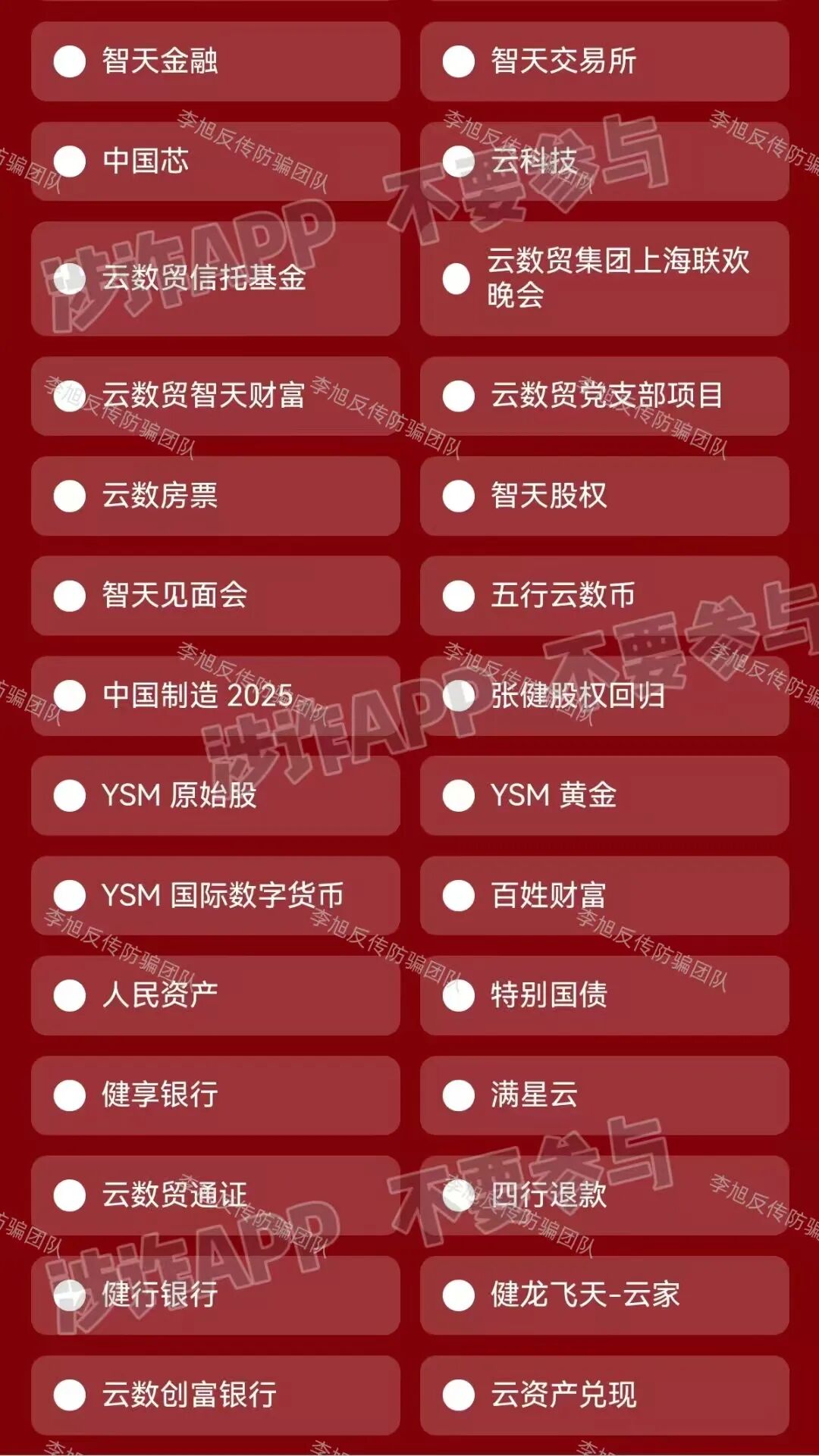Pick the 云资产兑现 option
The height and width of the screenshot is (1456, 819).
[x=459, y=1395]
